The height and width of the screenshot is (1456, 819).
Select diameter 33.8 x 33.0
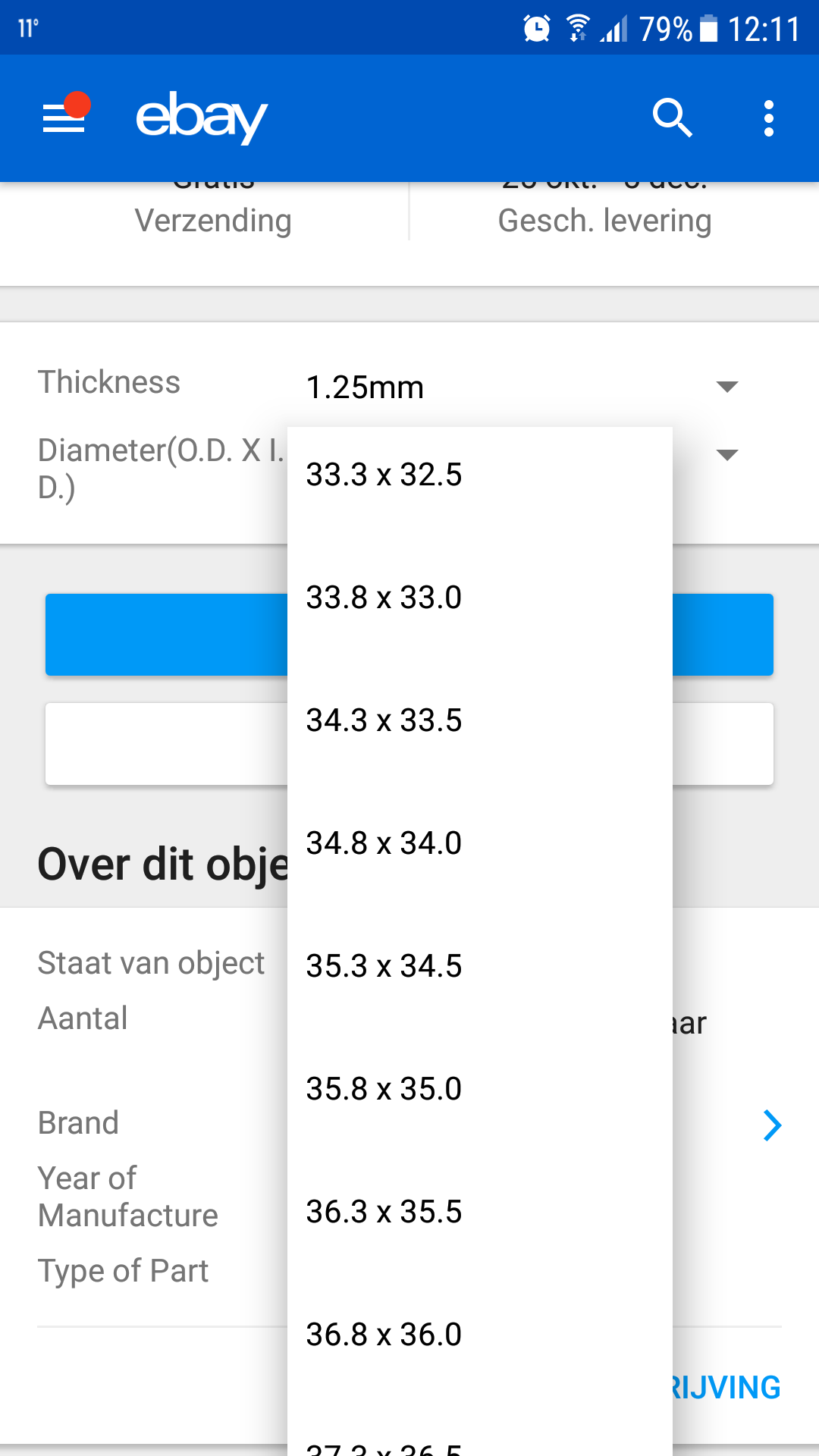click(480, 598)
